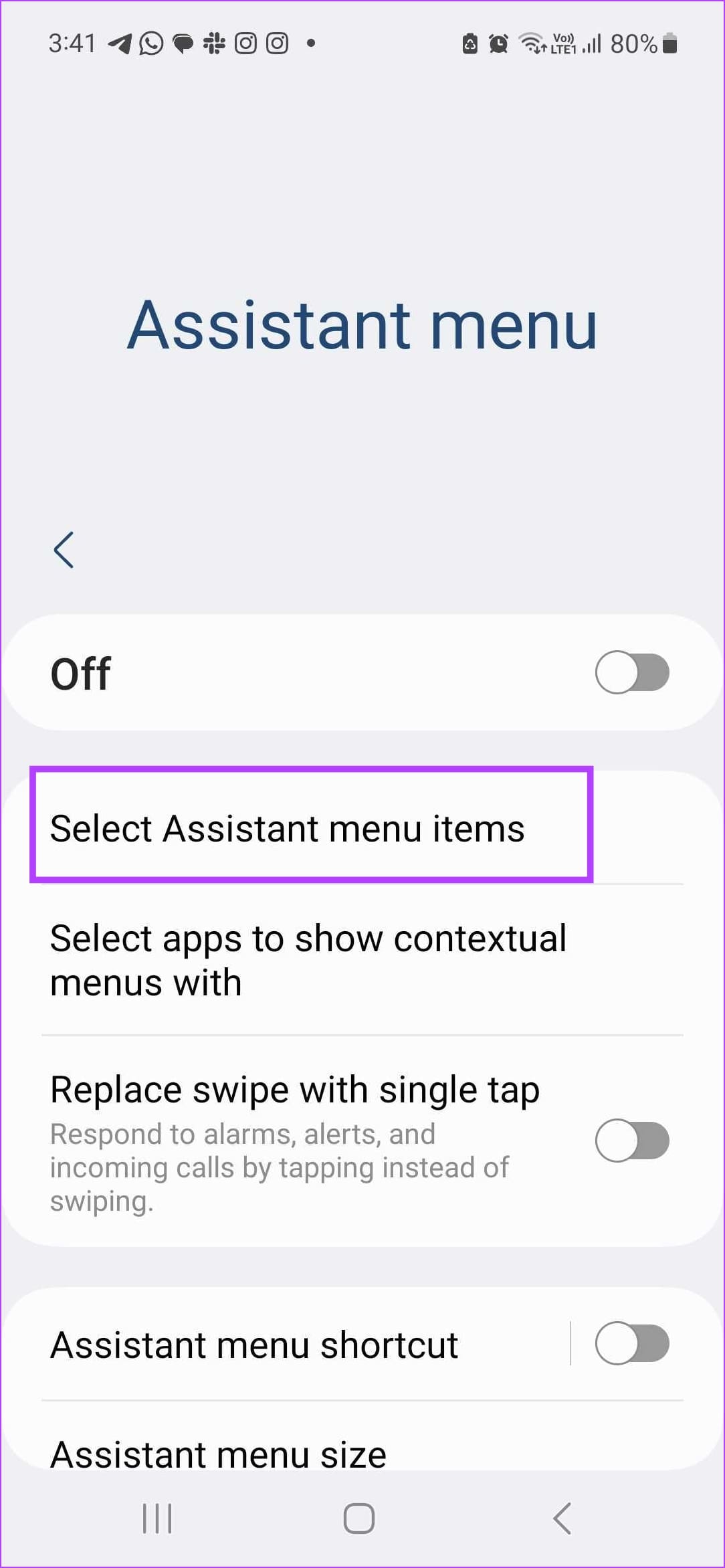Tap the battery indicator in the status bar
Screen dimensions: 725x1568
click(x=671, y=43)
